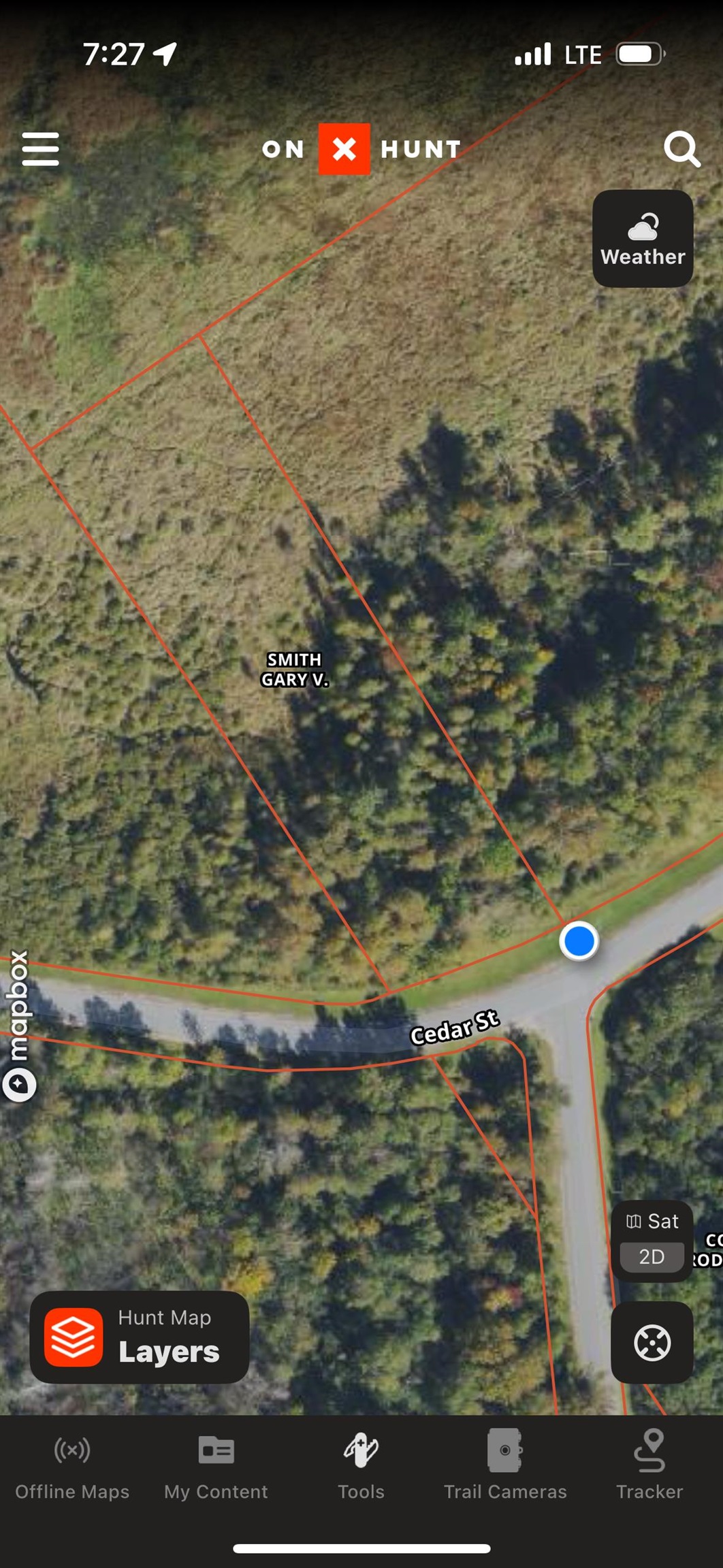Tap the location compass button
Viewport: 723px width, 1568px height.
click(652, 1343)
